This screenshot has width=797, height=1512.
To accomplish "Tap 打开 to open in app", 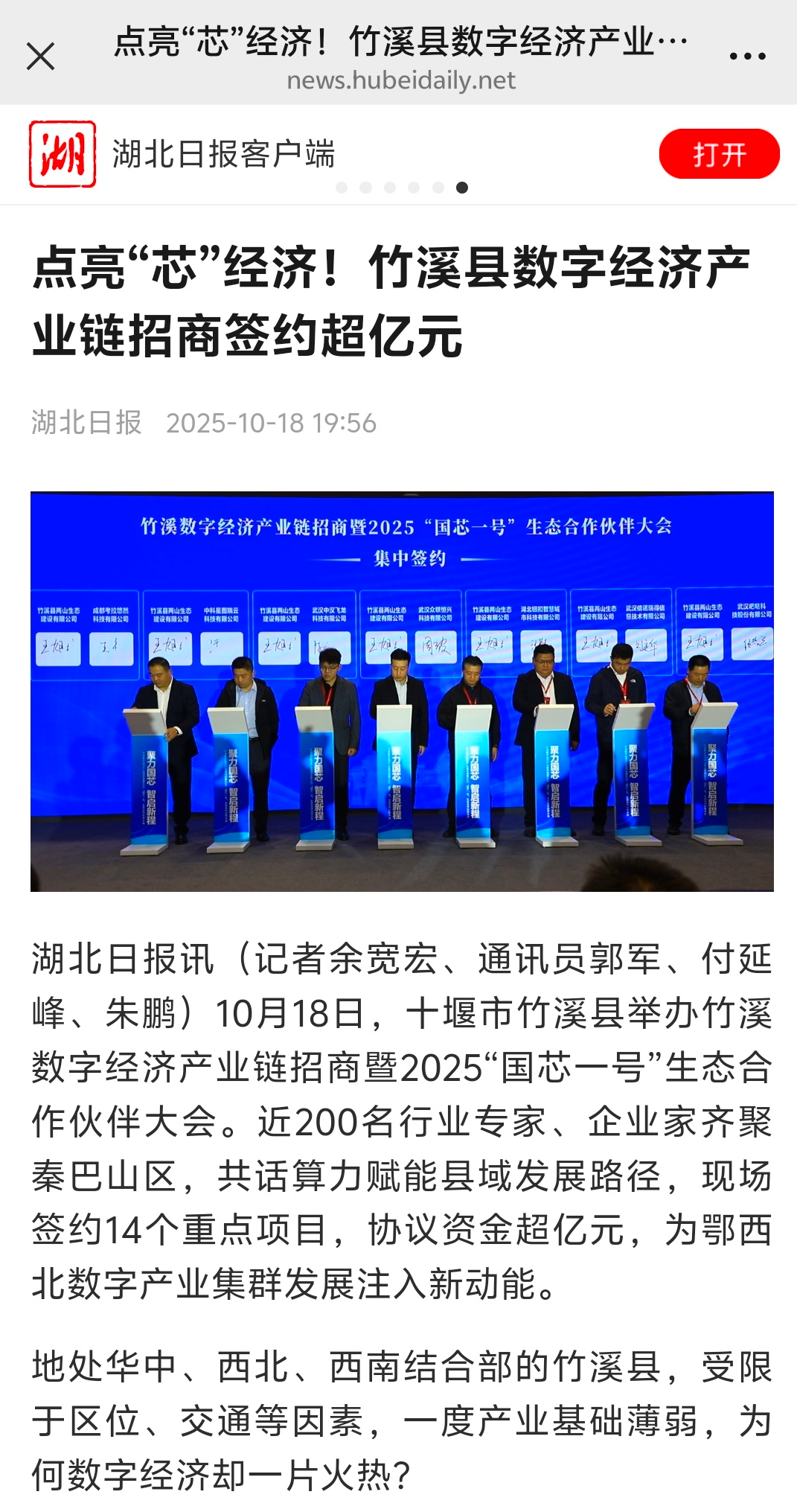I will (x=719, y=154).
